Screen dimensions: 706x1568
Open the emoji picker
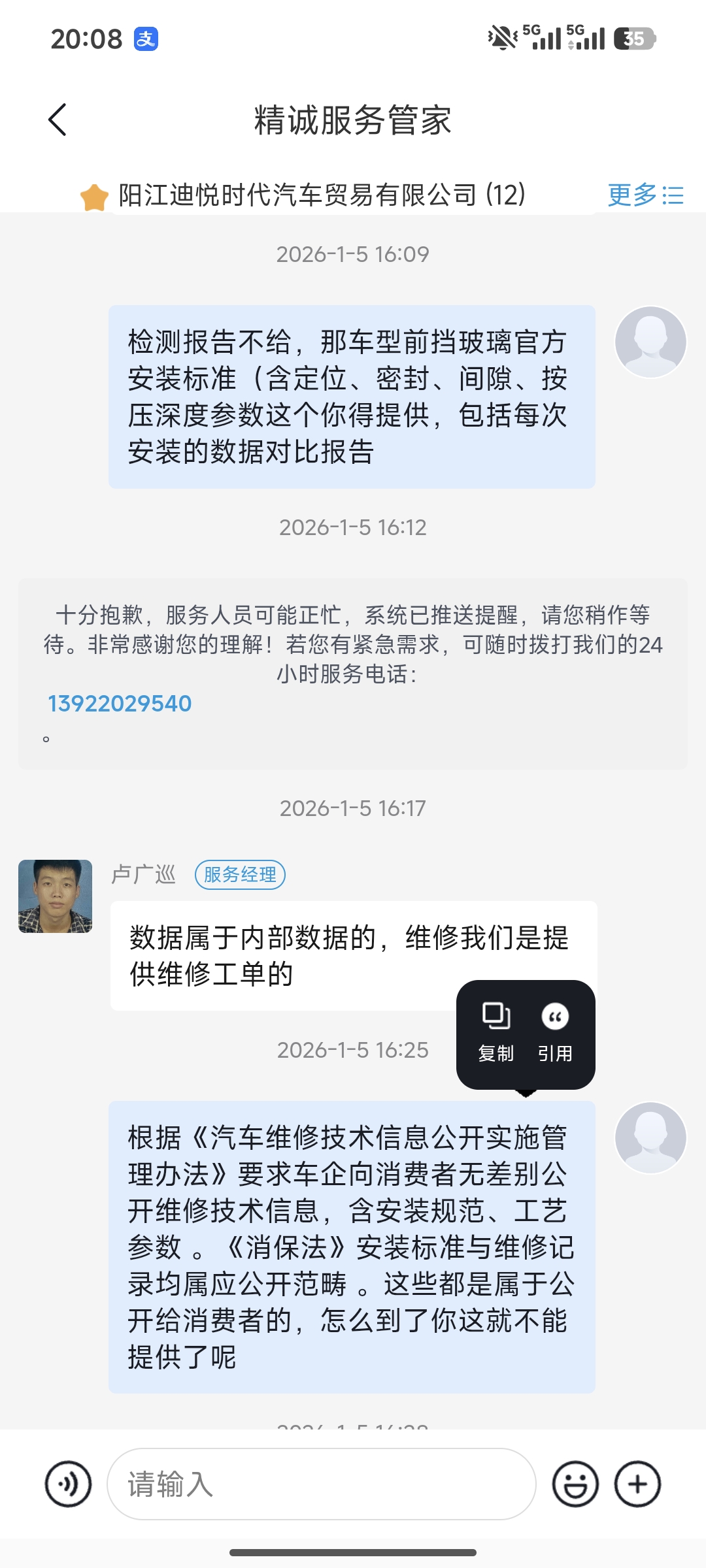[x=575, y=1484]
